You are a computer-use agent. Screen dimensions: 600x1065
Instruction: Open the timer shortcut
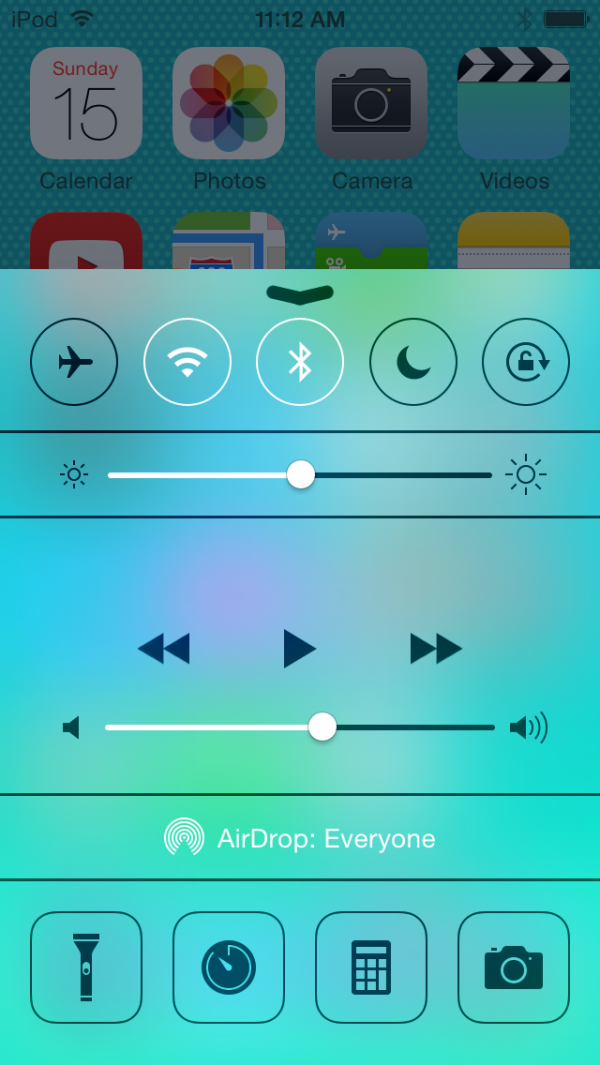(x=229, y=967)
